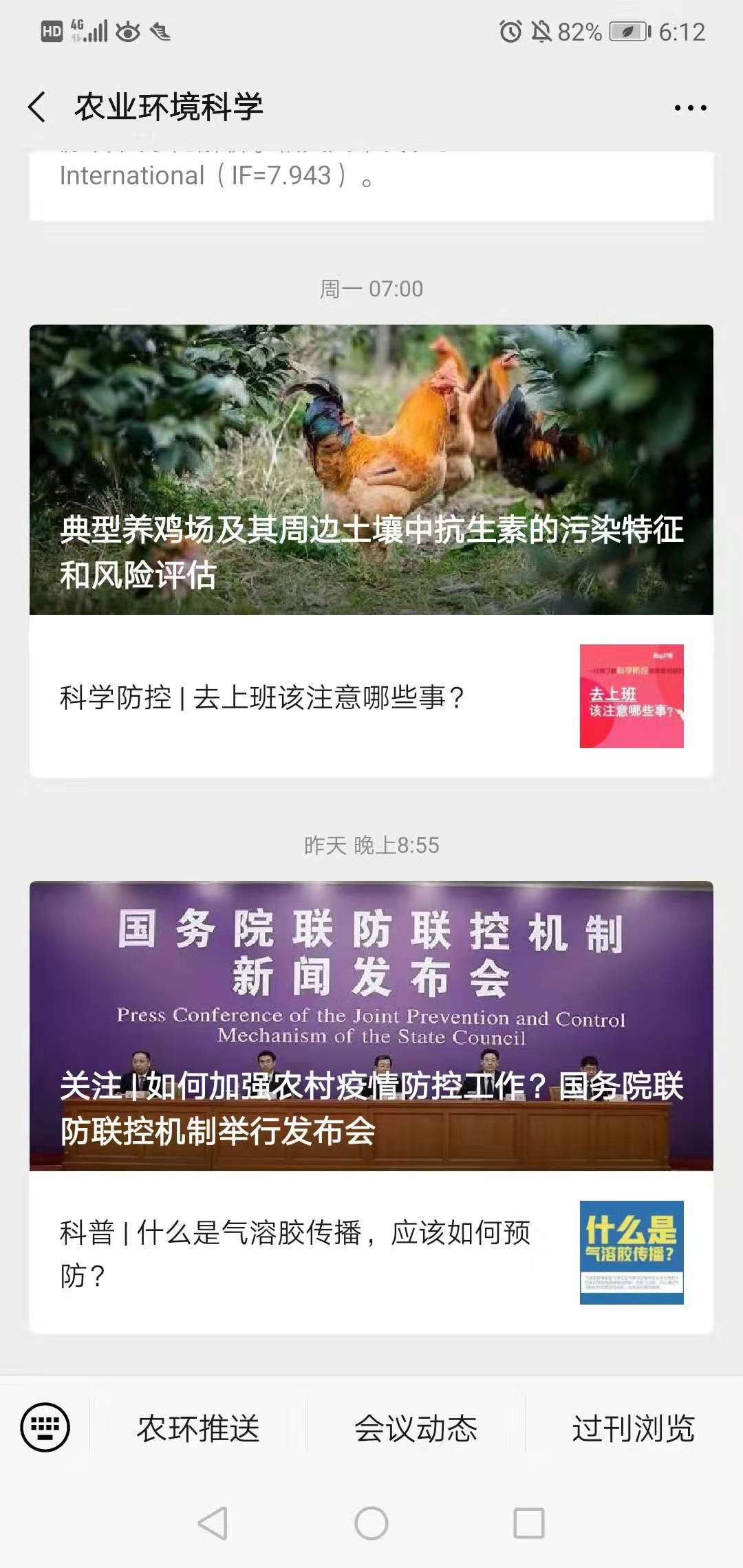Open 国务院联防联控机制 press conference article
The image size is (743, 1568).
click(x=371, y=1025)
